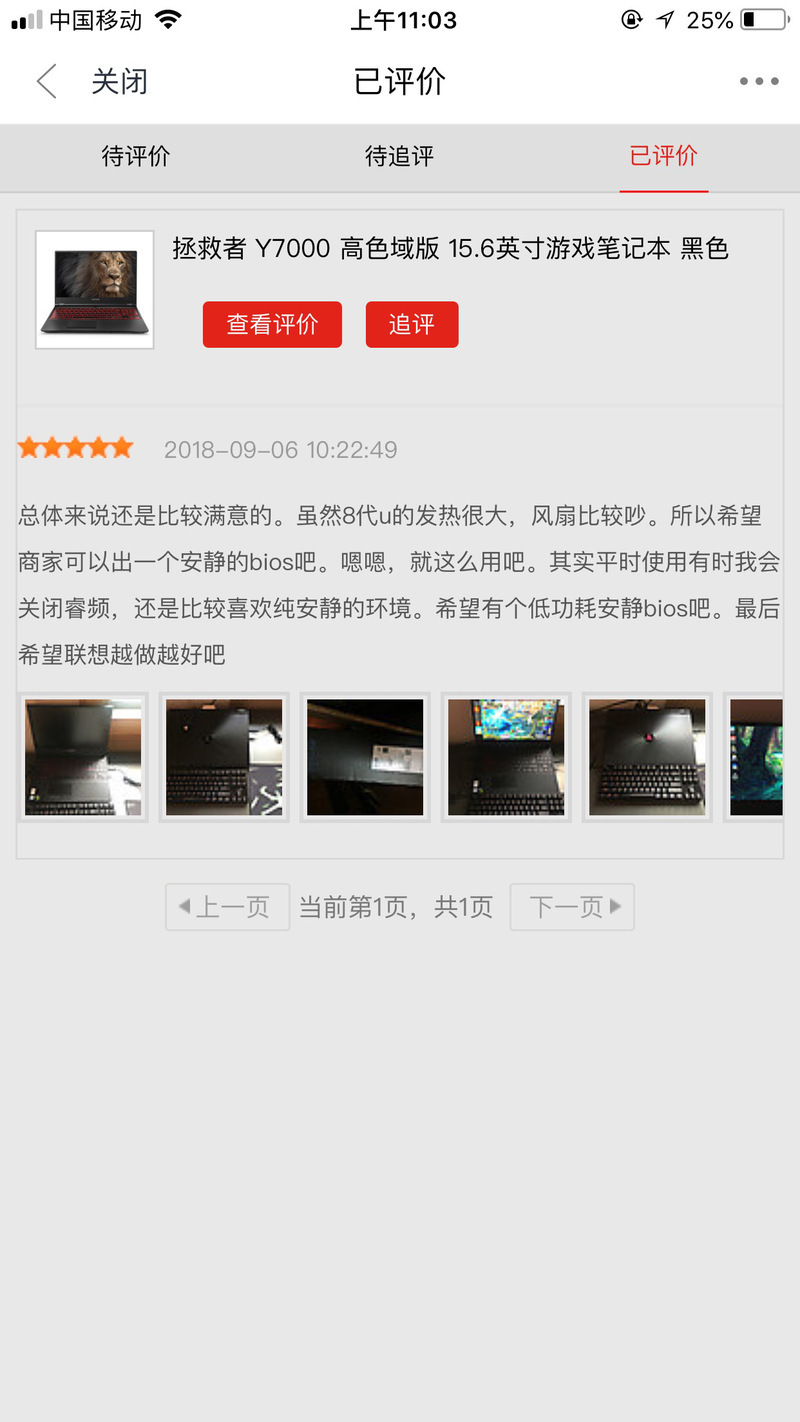Switch to the 待评价 tab

click(x=136, y=156)
